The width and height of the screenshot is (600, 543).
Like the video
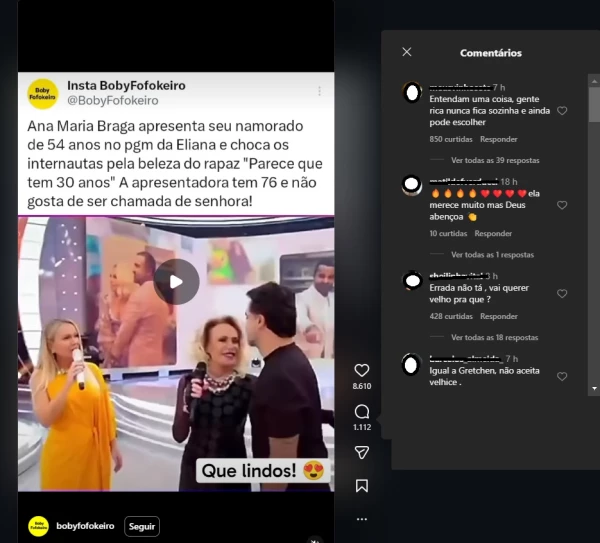click(362, 370)
